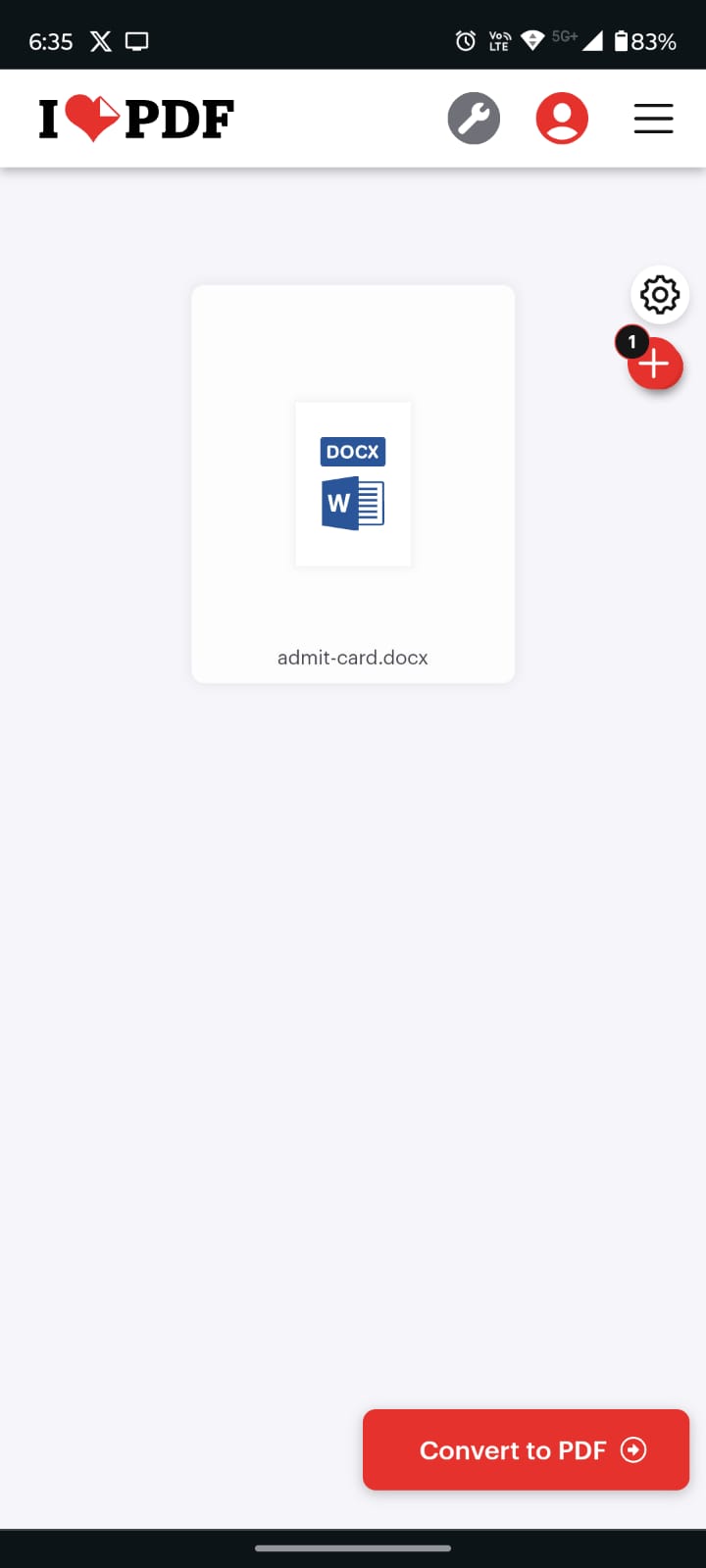Open the tools wrench icon
The image size is (706, 1568).
(x=474, y=119)
